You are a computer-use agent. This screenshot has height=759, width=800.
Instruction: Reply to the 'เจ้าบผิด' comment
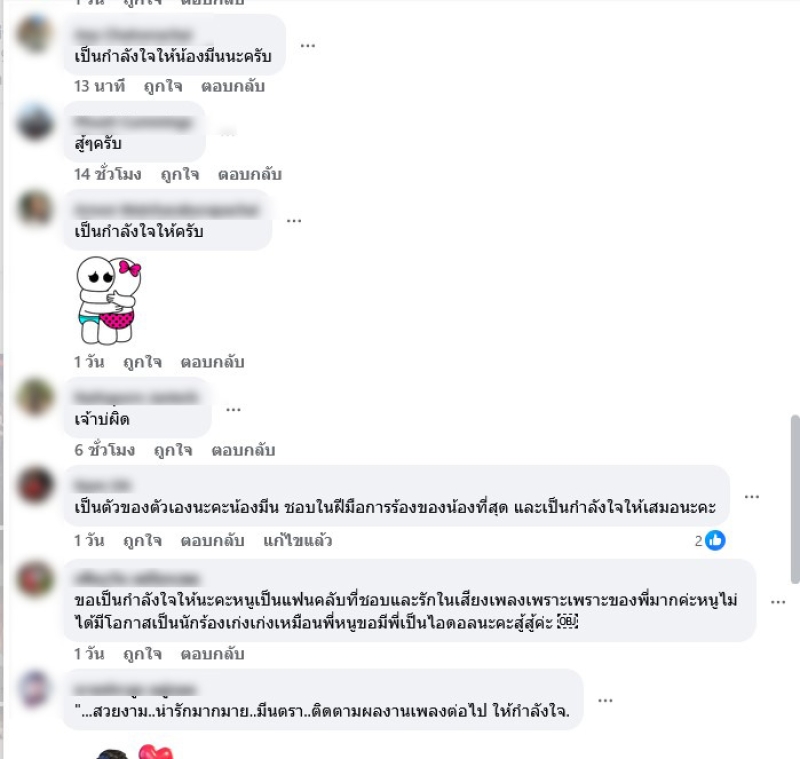(x=243, y=450)
